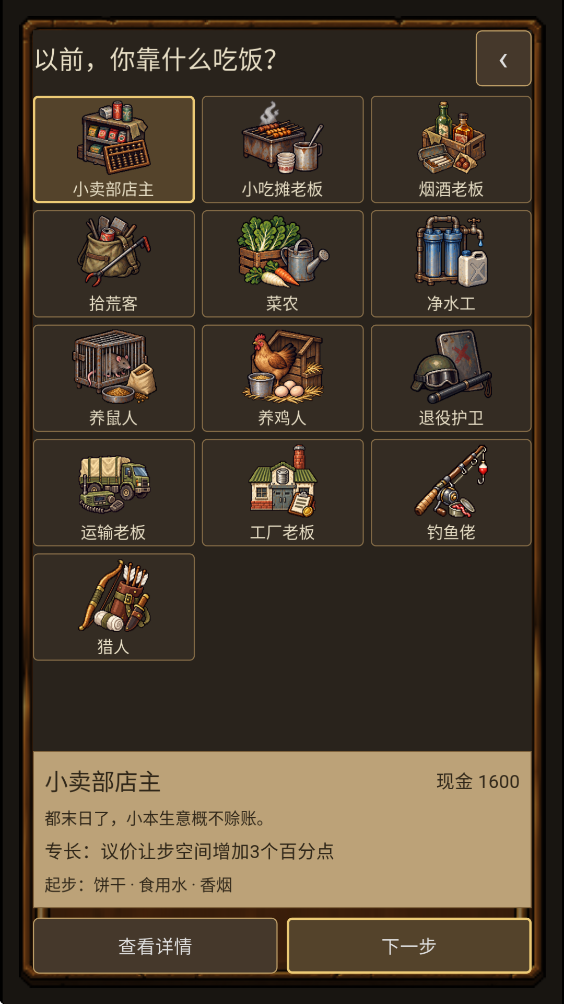Choose the 退役护卫 retired guard card

point(451,378)
